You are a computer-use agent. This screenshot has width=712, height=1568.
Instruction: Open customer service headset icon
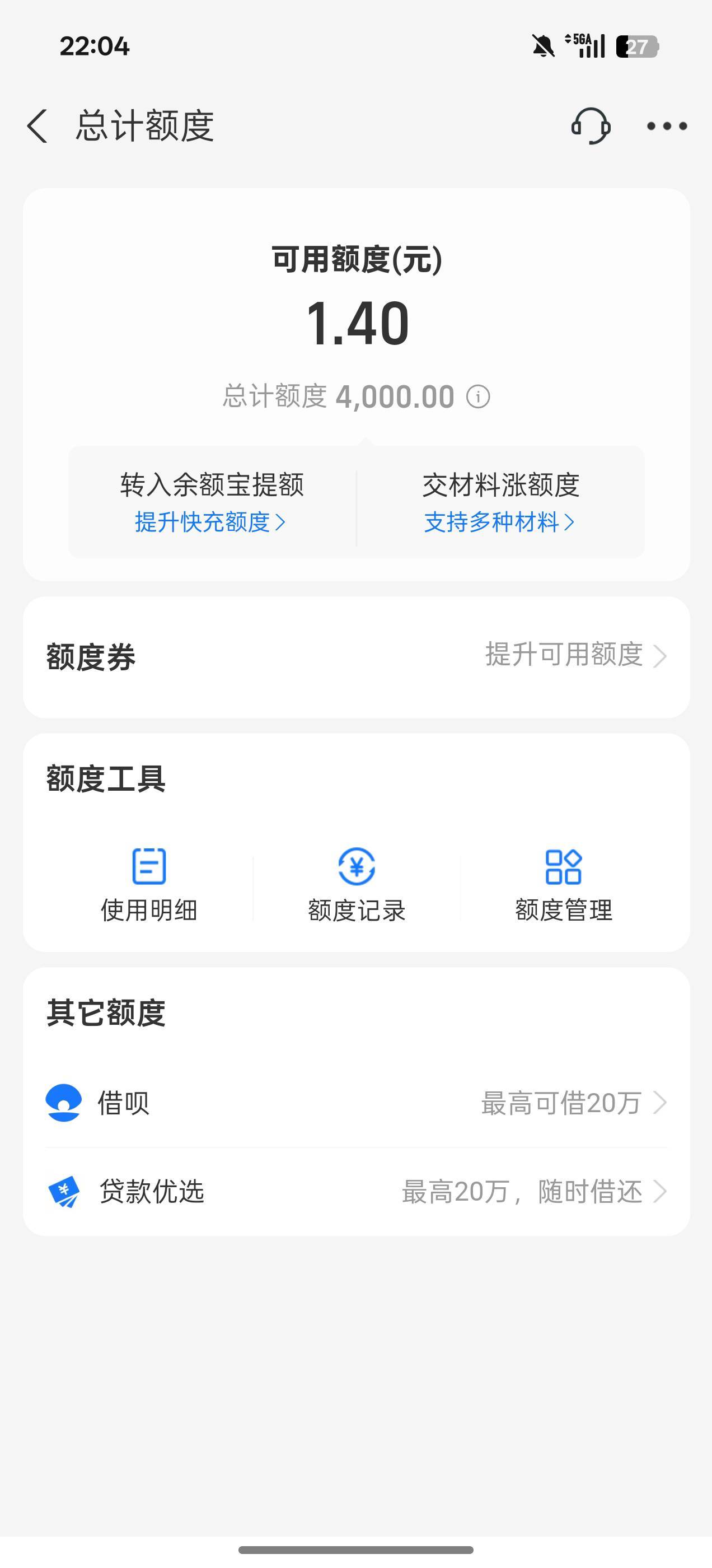coord(591,126)
